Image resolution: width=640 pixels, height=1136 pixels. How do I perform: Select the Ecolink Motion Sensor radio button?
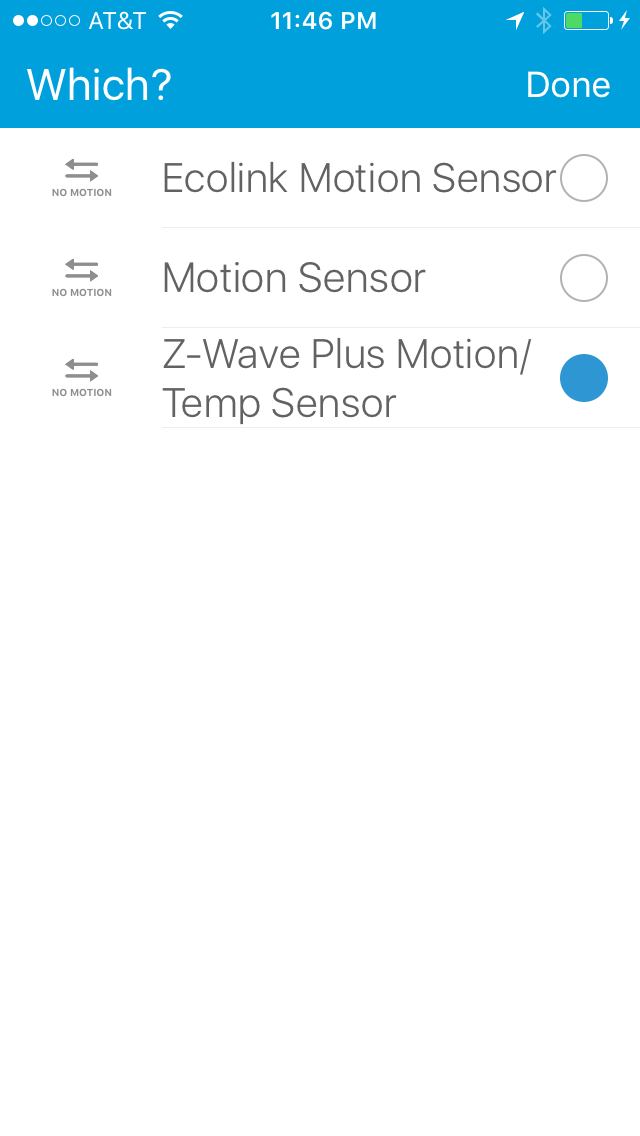(583, 178)
